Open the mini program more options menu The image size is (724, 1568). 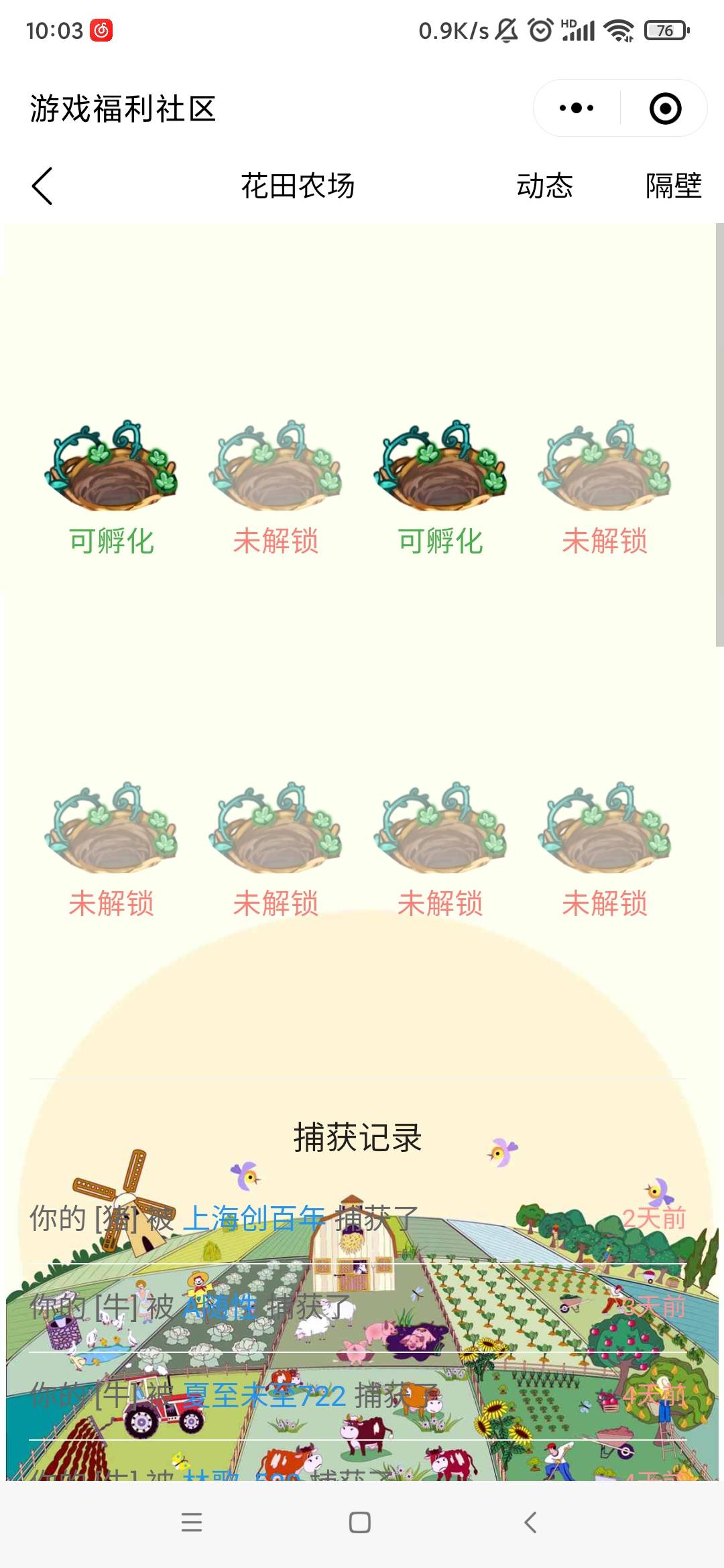tap(577, 108)
